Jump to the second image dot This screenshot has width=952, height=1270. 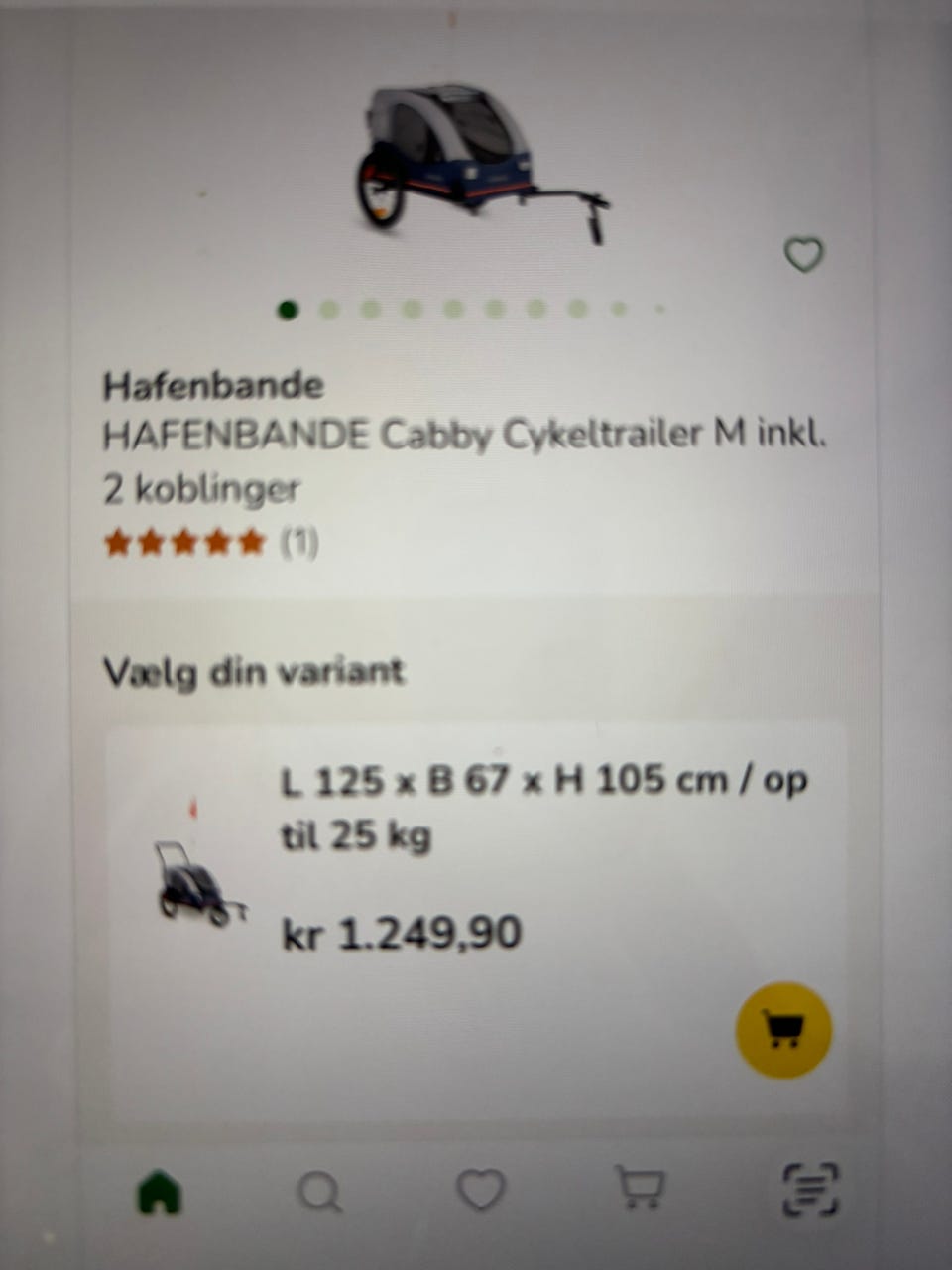[329, 310]
